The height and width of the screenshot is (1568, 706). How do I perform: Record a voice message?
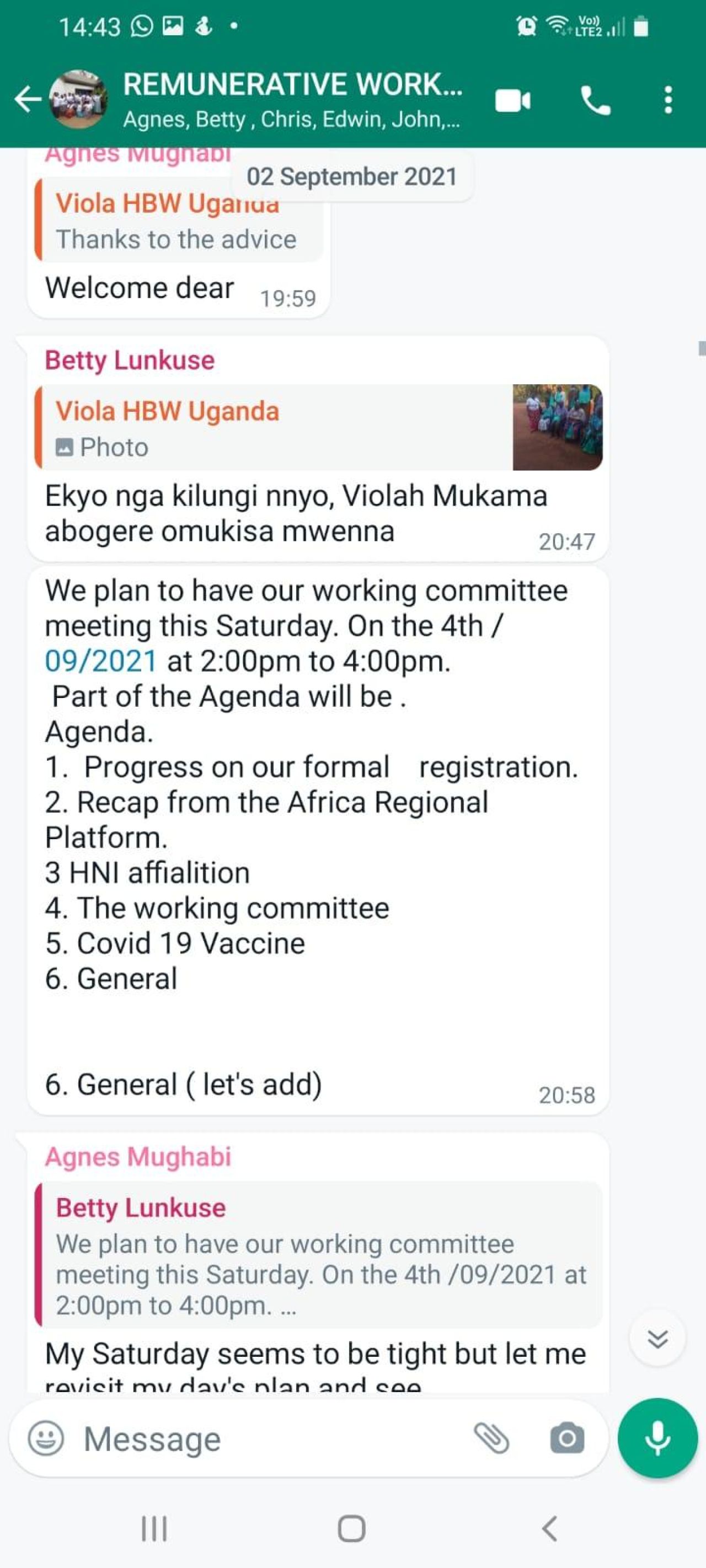click(657, 1438)
